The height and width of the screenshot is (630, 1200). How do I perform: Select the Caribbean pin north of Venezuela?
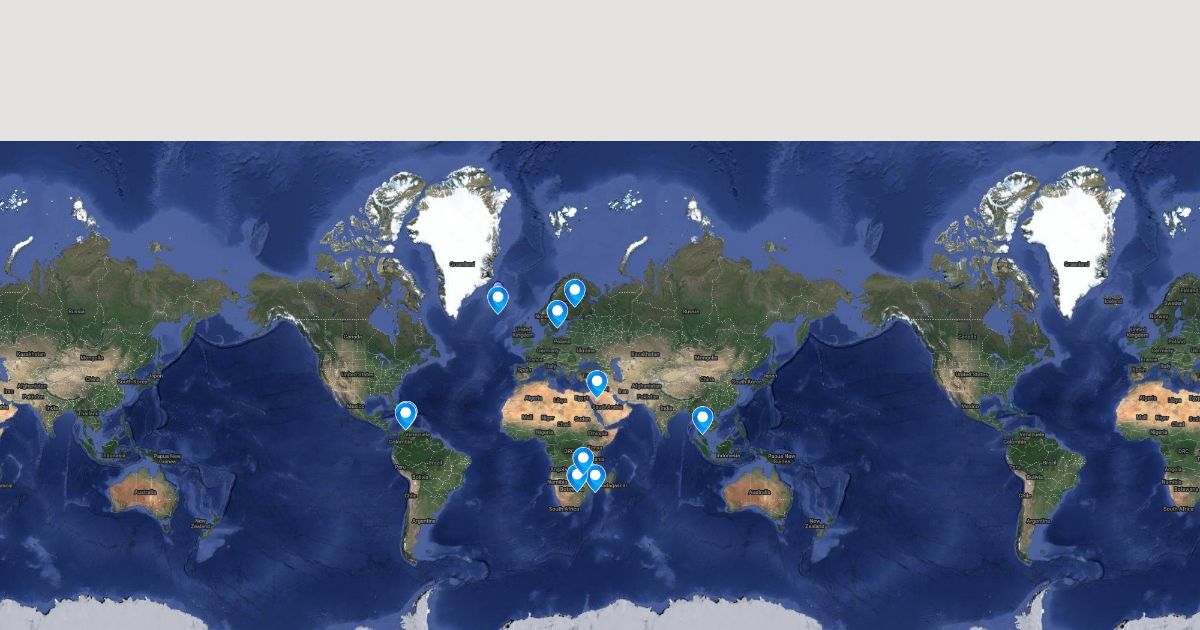[405, 413]
